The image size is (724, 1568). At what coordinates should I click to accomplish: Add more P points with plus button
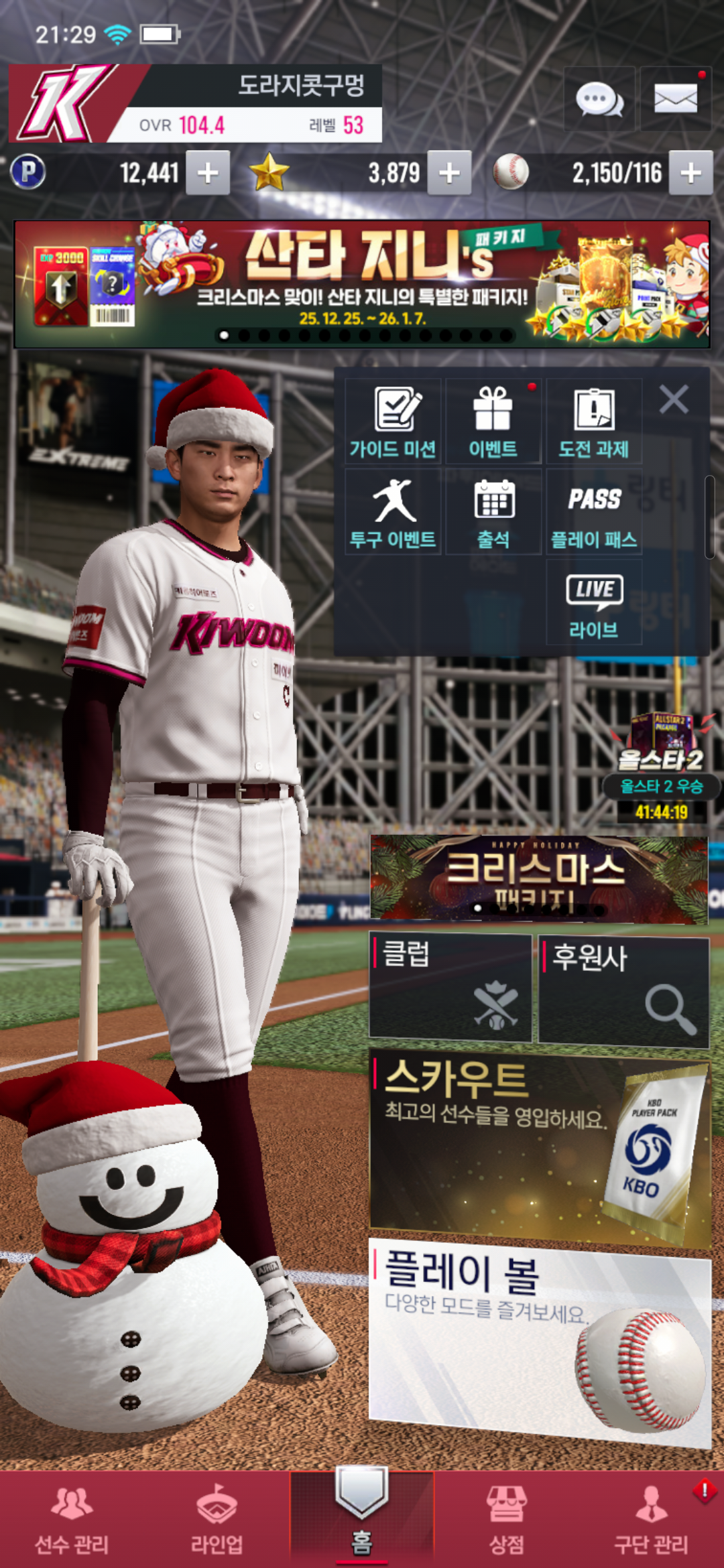[208, 173]
